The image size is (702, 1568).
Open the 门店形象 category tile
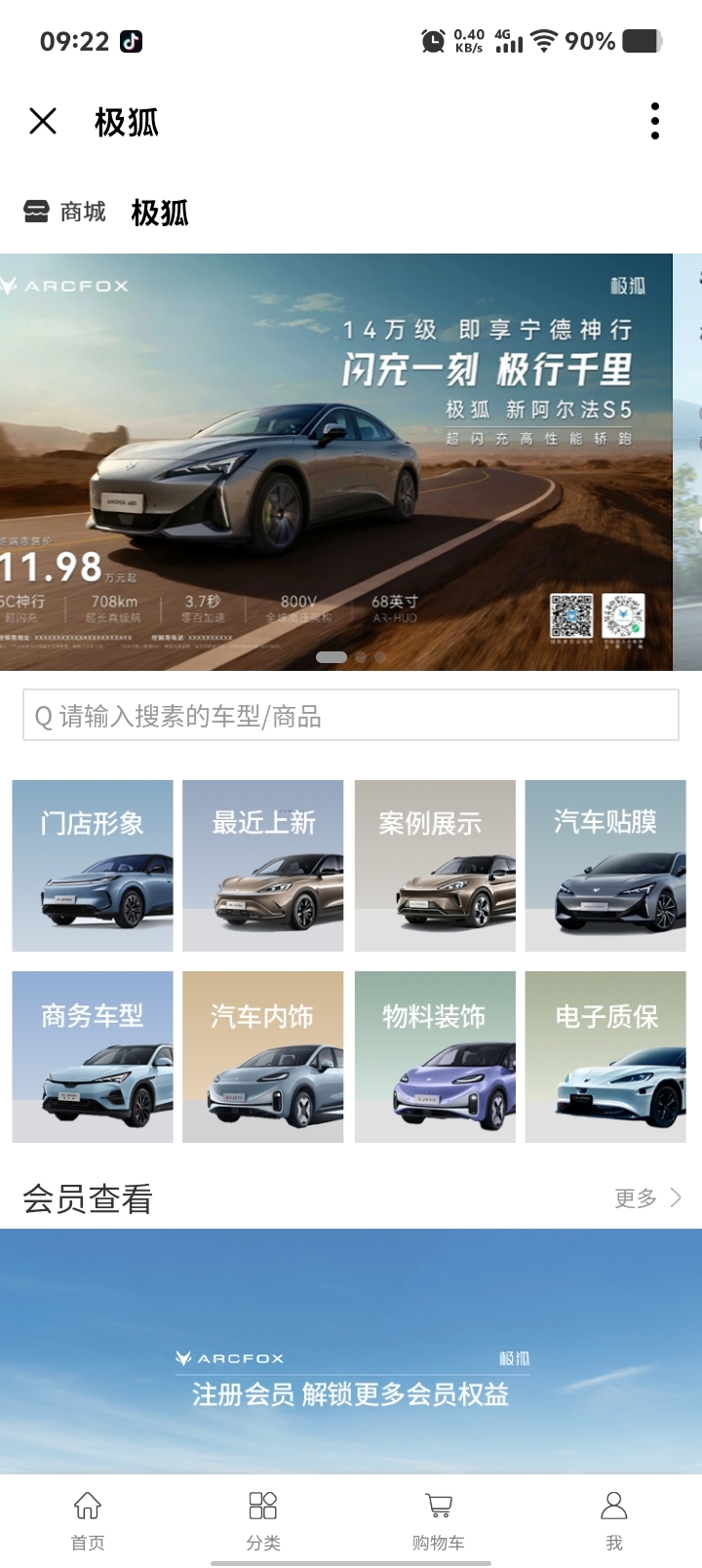93,865
